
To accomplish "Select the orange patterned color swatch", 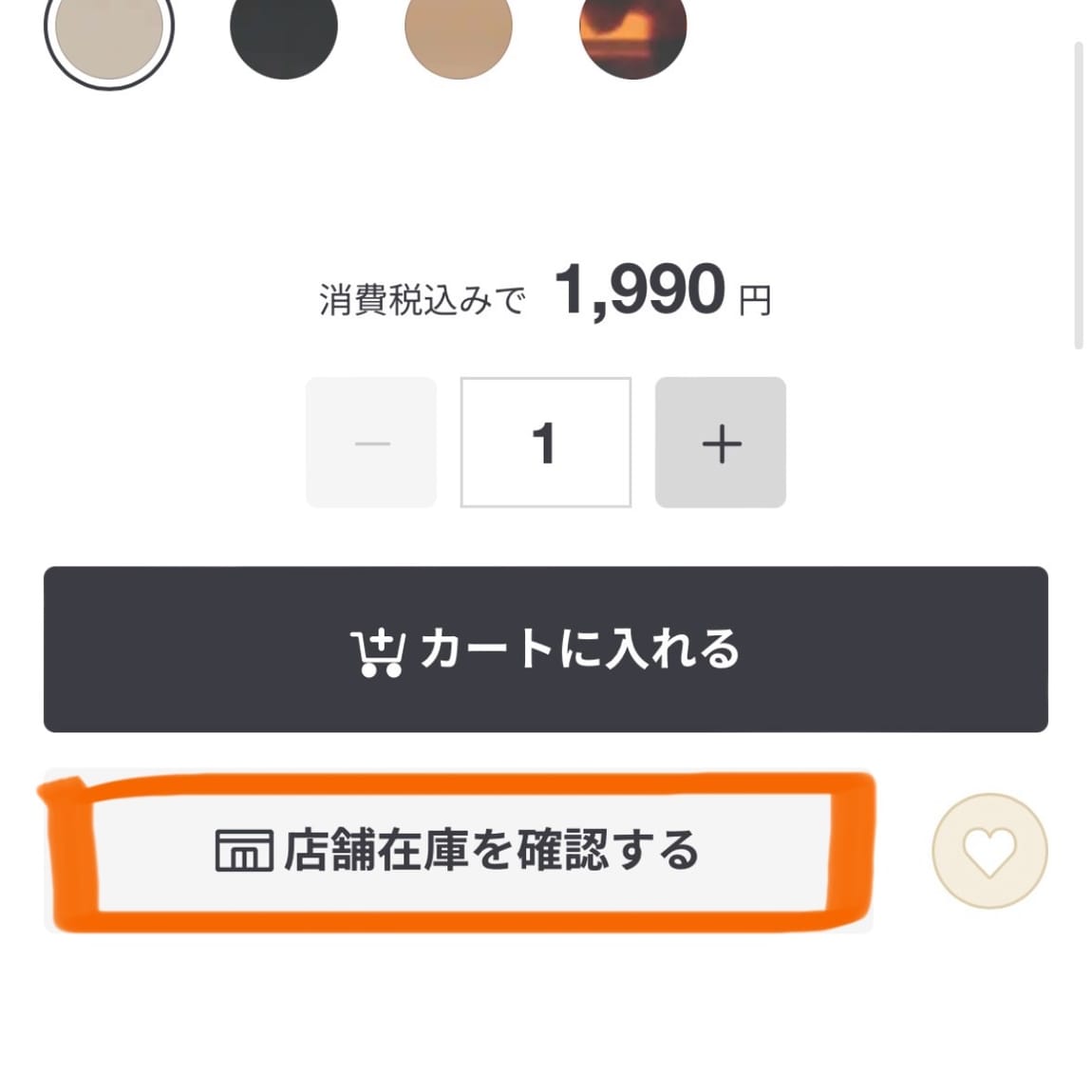I will click(633, 28).
